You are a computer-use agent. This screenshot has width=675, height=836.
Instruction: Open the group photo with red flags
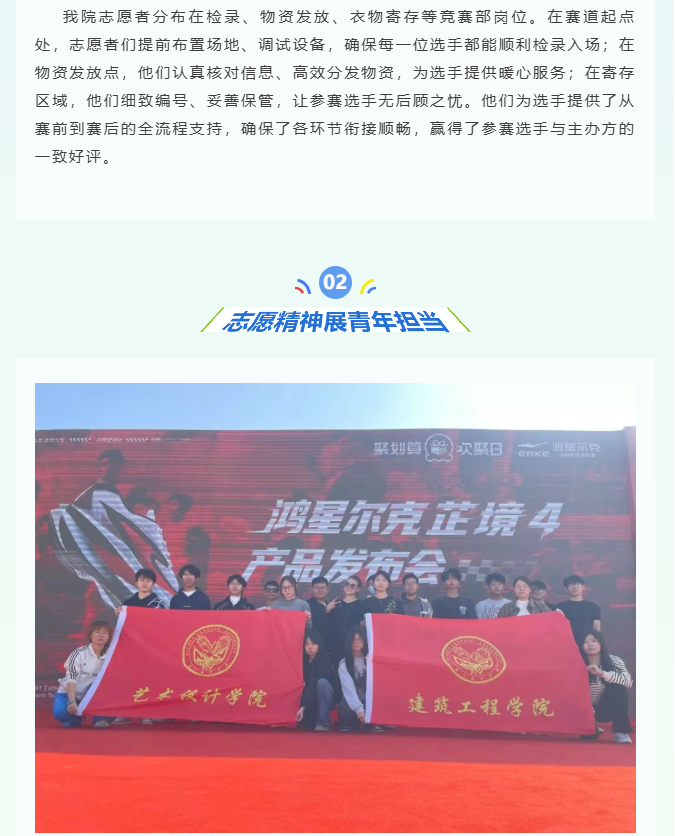point(335,607)
